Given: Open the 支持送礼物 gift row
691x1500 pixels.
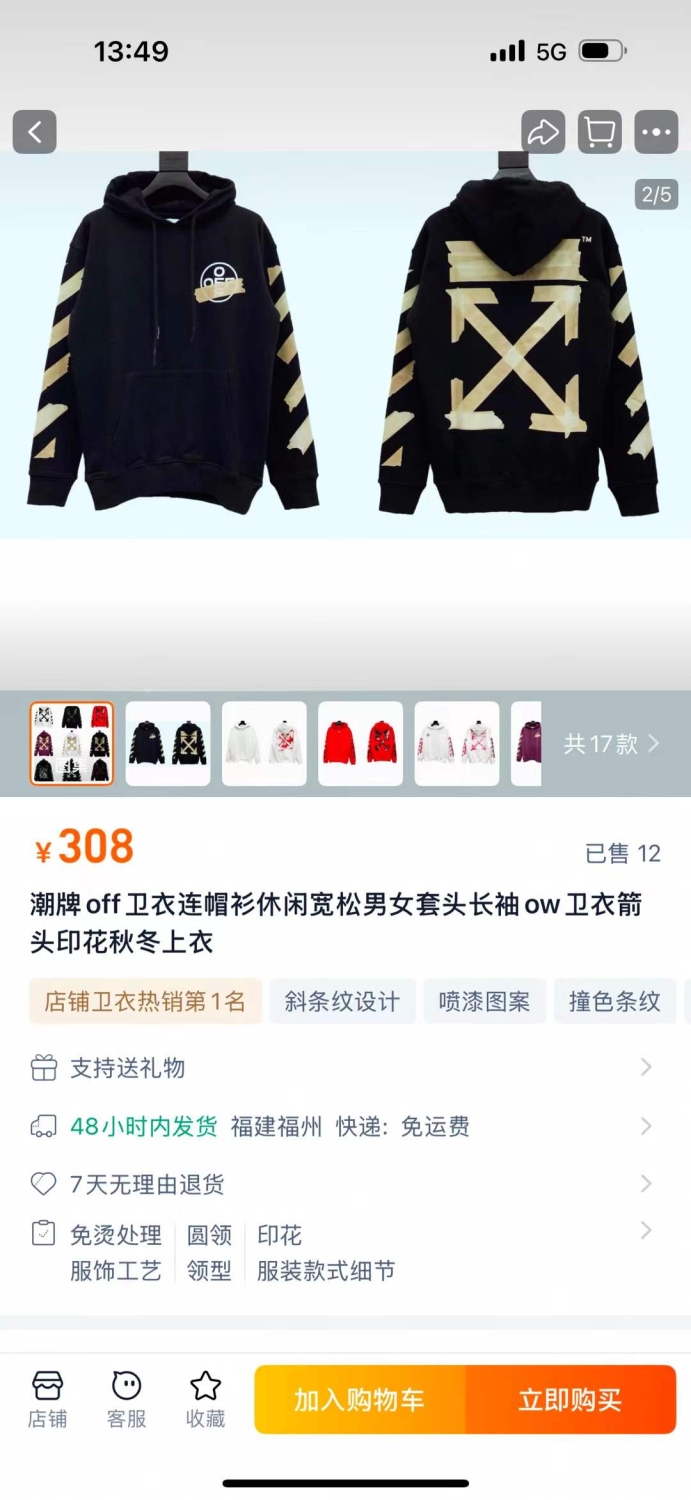Looking at the screenshot, I should pyautogui.click(x=345, y=1068).
